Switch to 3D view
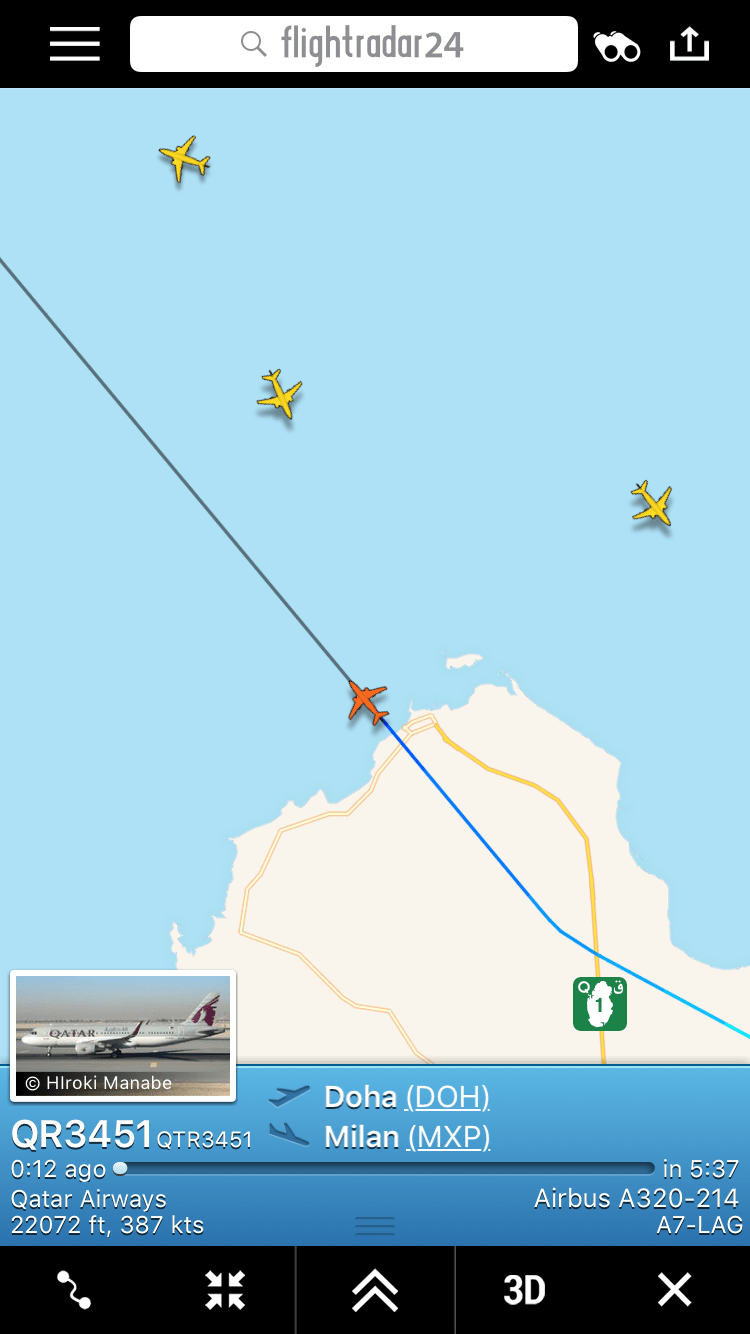Image resolution: width=750 pixels, height=1334 pixels. pyautogui.click(x=524, y=1290)
